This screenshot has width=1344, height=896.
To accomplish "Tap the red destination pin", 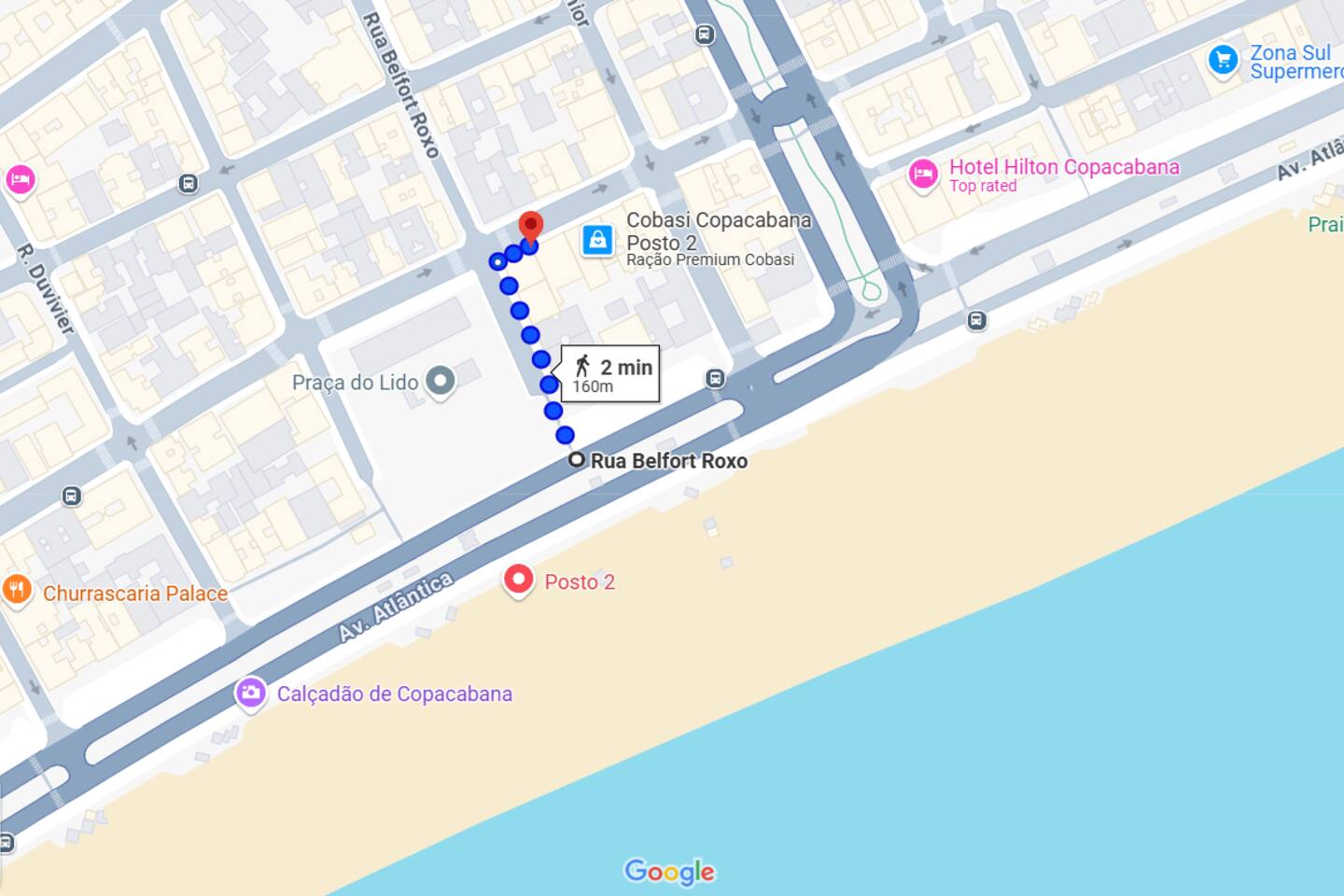I will (x=530, y=227).
